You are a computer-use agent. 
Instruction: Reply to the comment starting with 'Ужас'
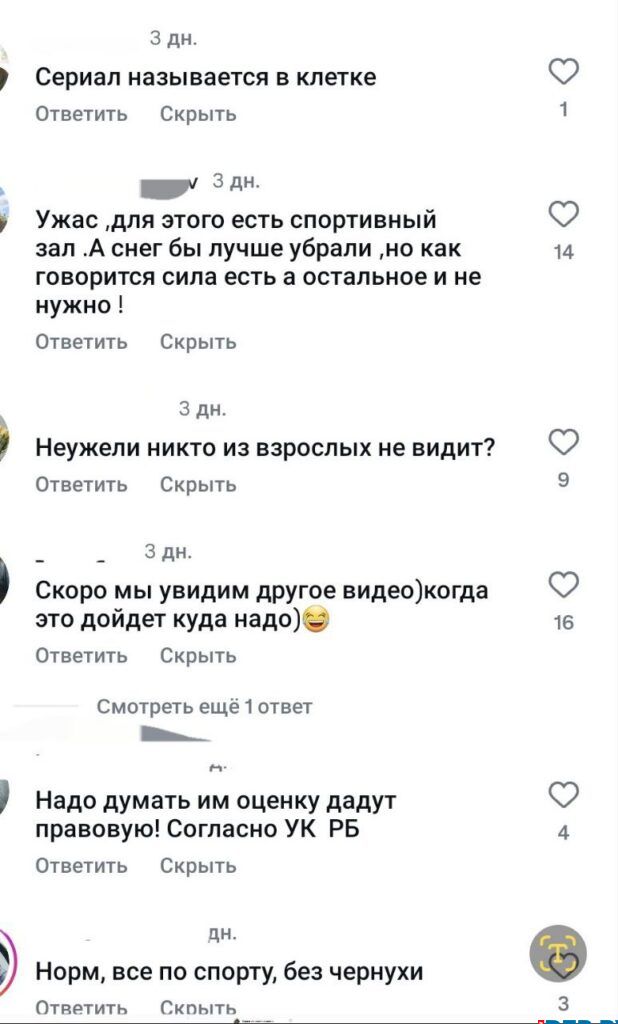[x=82, y=342]
